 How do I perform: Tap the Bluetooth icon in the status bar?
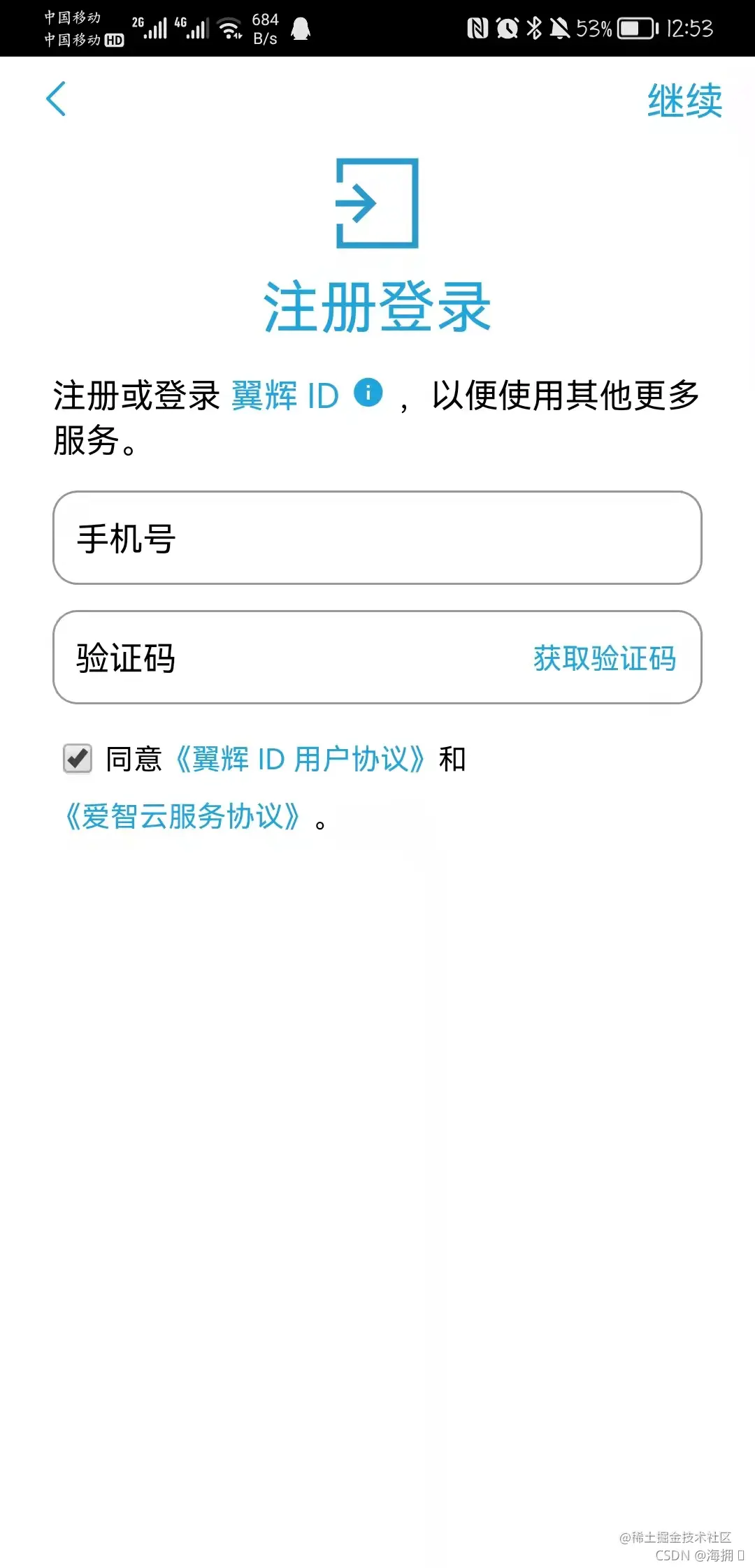(533, 28)
